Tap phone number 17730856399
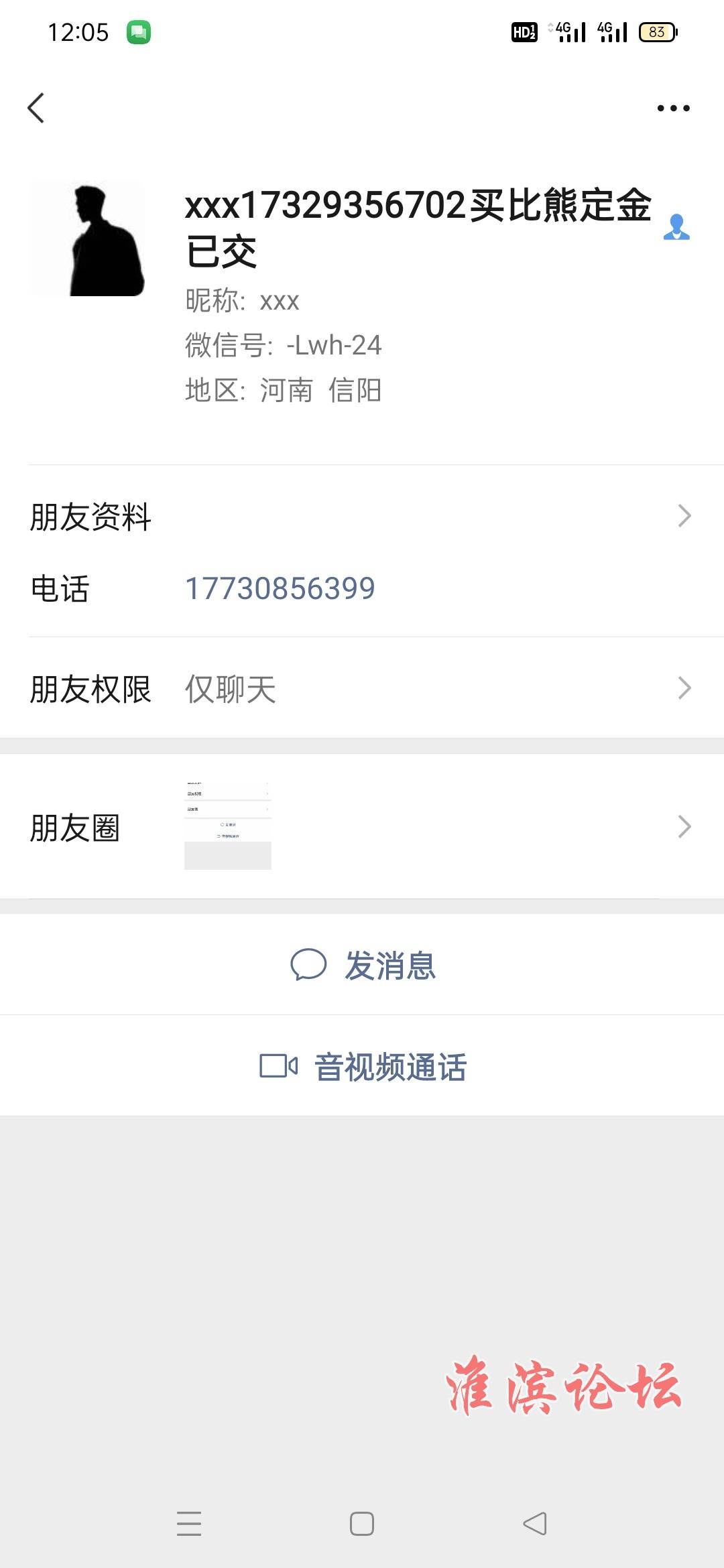Image resolution: width=724 pixels, height=1568 pixels. (x=280, y=589)
